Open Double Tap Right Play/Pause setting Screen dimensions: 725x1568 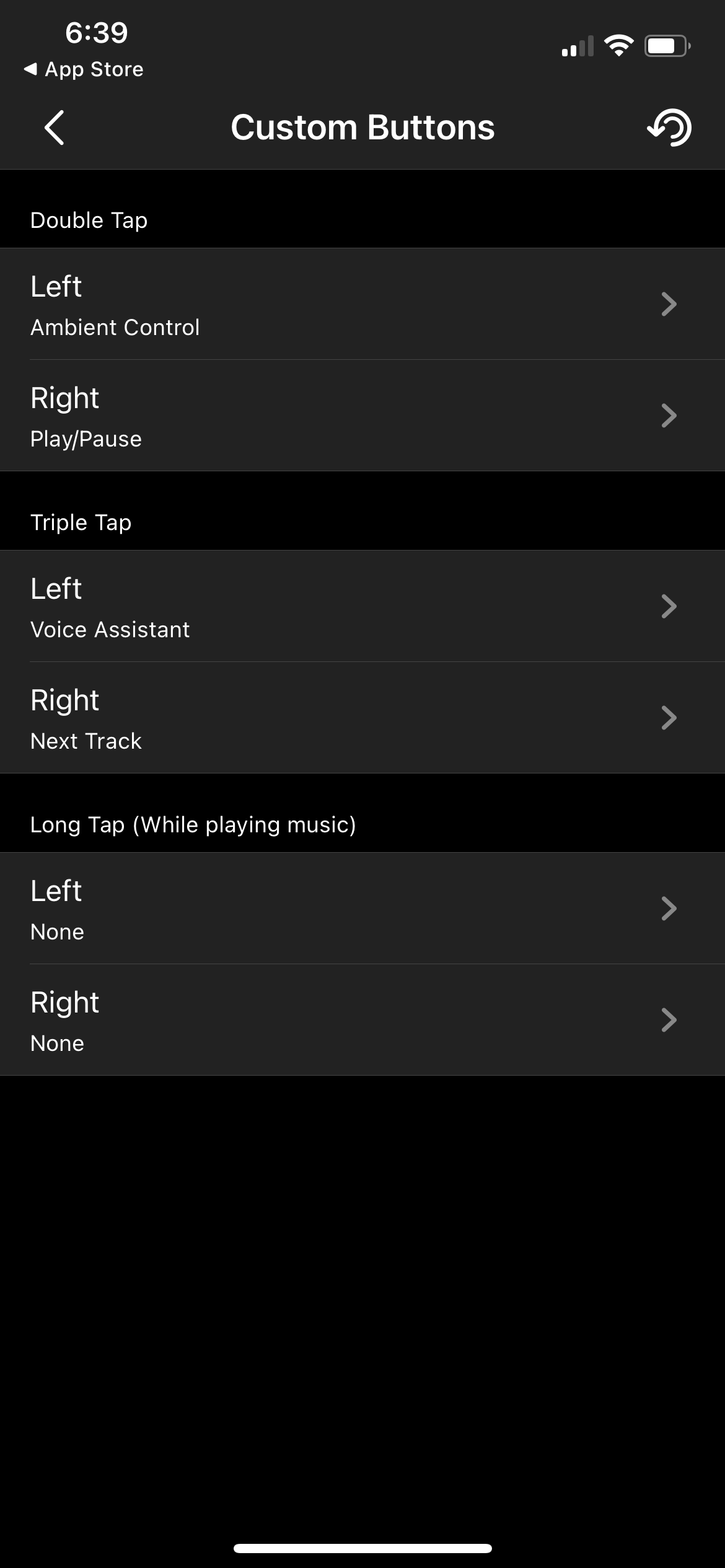coord(362,416)
